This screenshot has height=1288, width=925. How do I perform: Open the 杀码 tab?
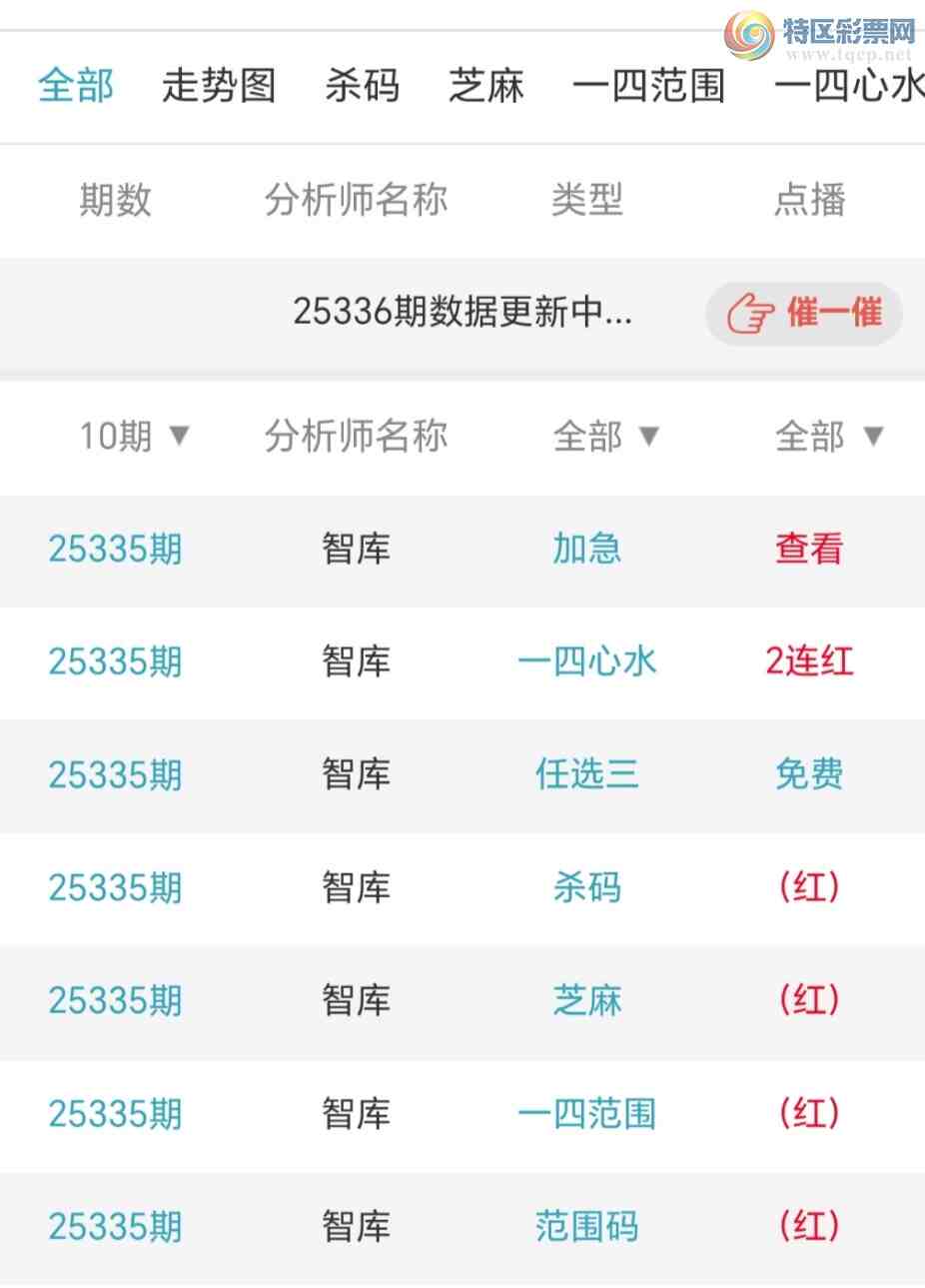pos(362,86)
